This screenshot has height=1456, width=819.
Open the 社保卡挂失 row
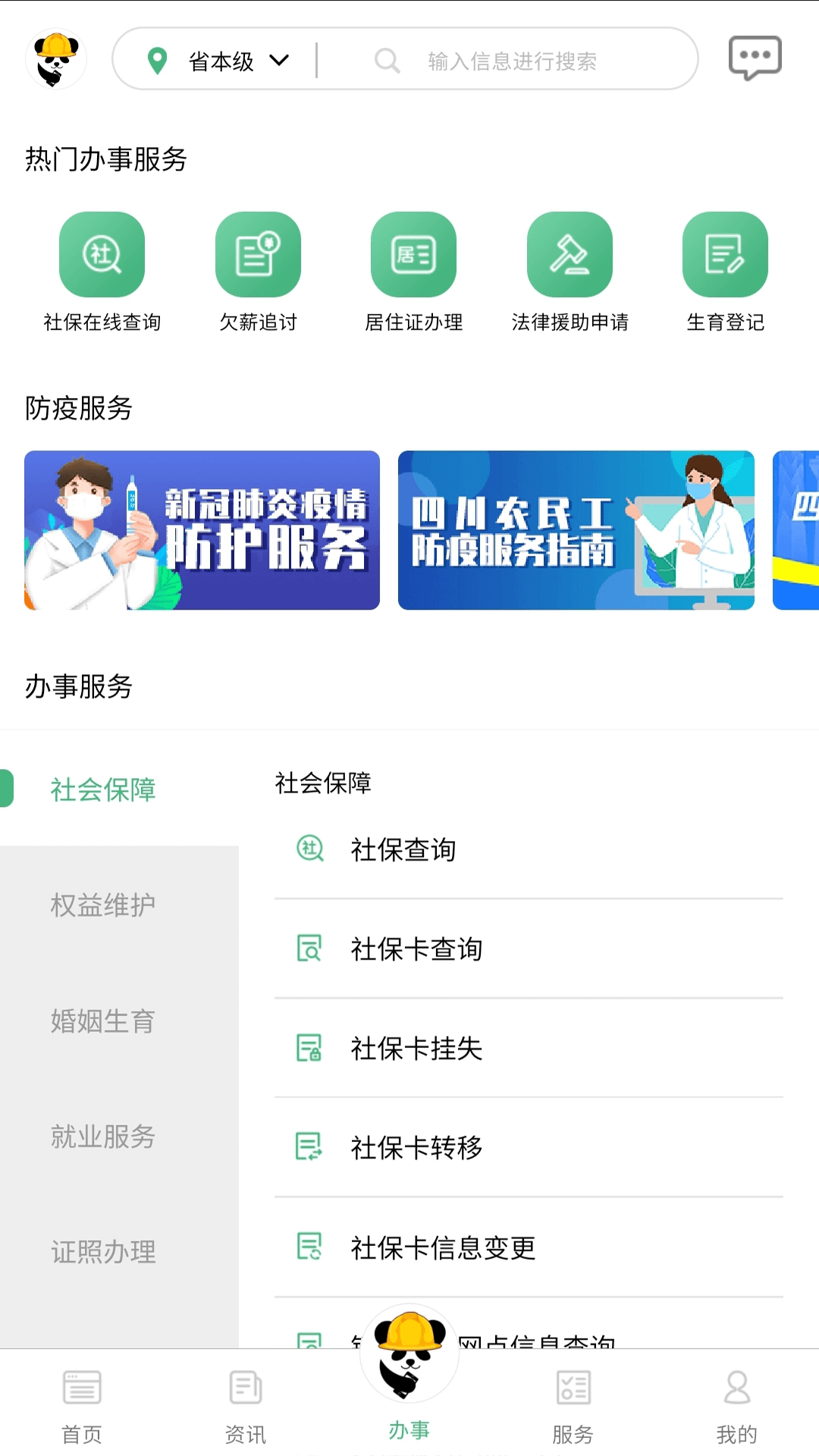(528, 1049)
